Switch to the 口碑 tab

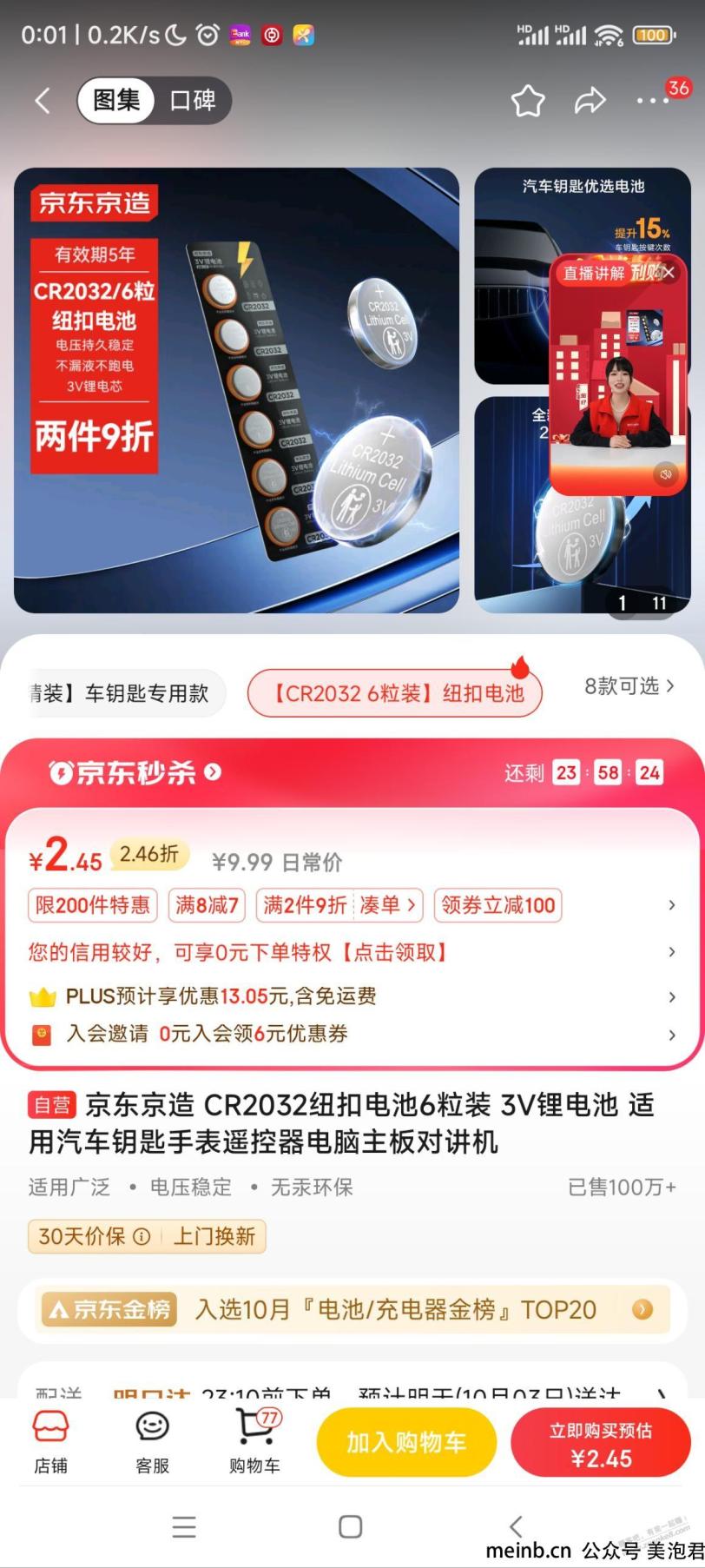click(192, 101)
